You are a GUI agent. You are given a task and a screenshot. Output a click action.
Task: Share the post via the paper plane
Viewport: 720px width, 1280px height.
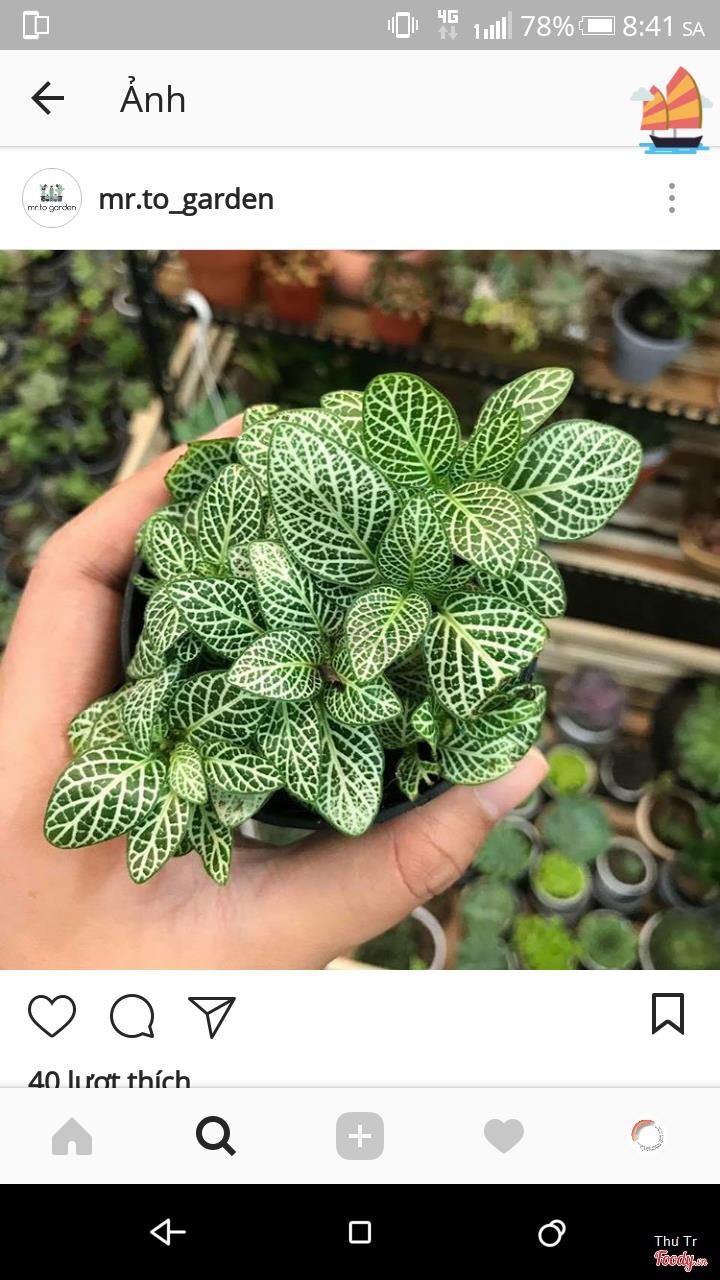(212, 1016)
